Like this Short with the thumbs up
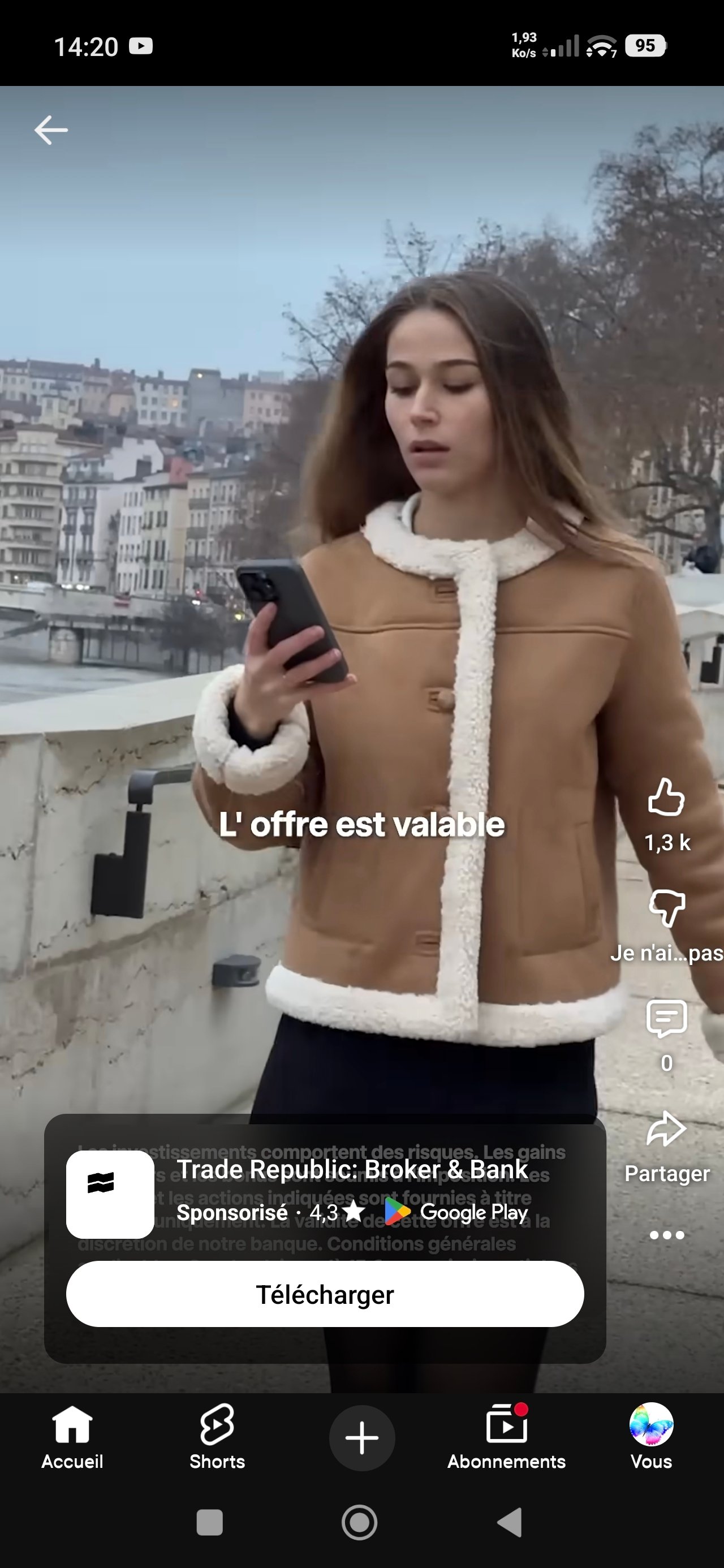Viewport: 724px width, 1568px height. point(666,798)
